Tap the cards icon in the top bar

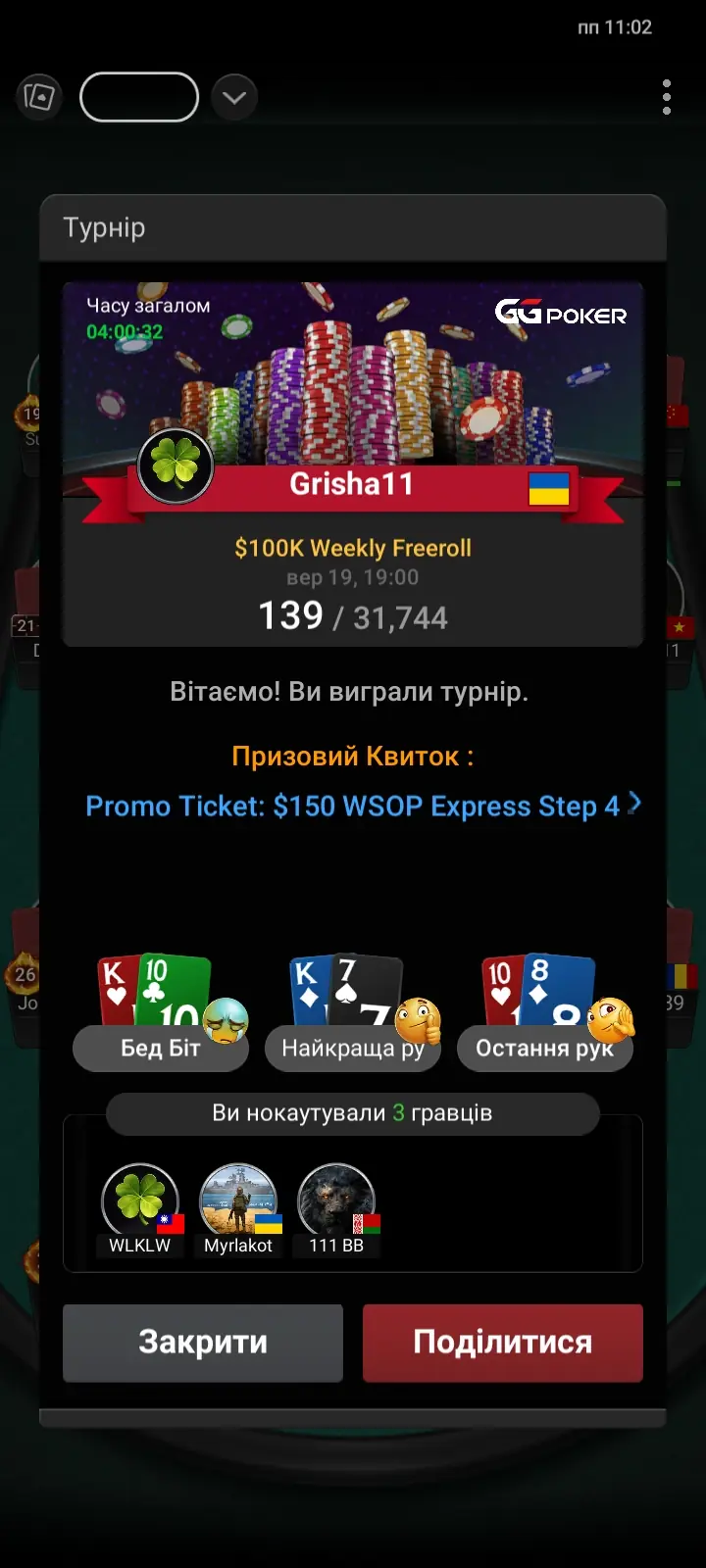[x=39, y=97]
